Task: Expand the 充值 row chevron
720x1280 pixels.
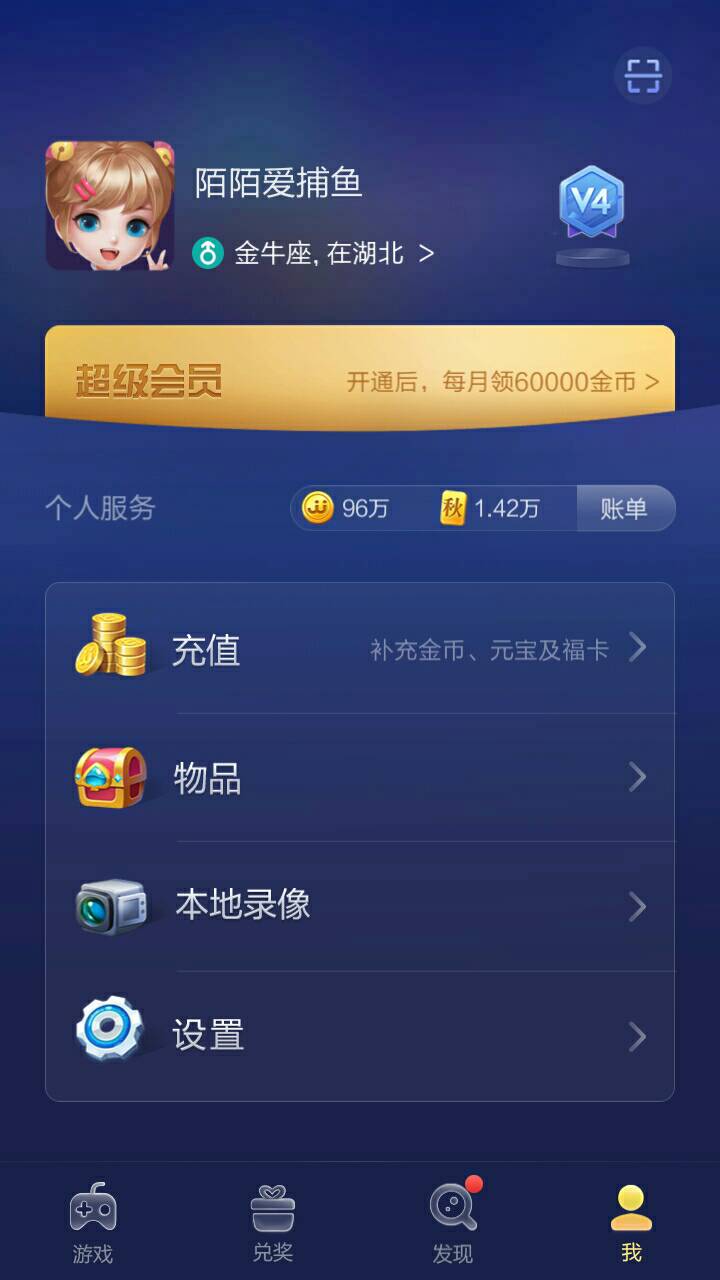Action: [637, 648]
